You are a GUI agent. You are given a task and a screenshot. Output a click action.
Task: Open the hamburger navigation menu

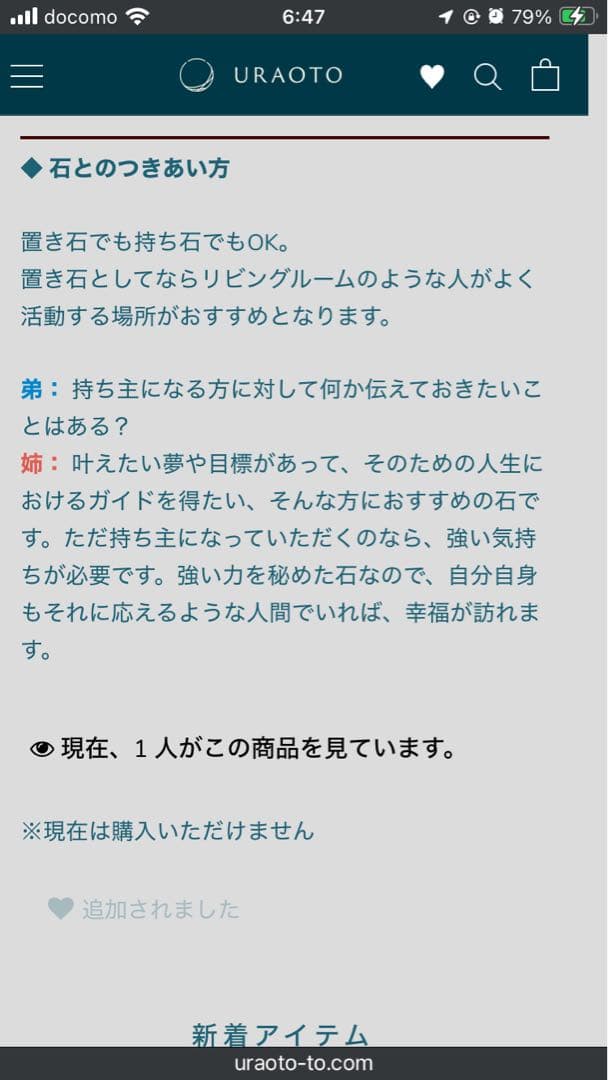pos(27,76)
